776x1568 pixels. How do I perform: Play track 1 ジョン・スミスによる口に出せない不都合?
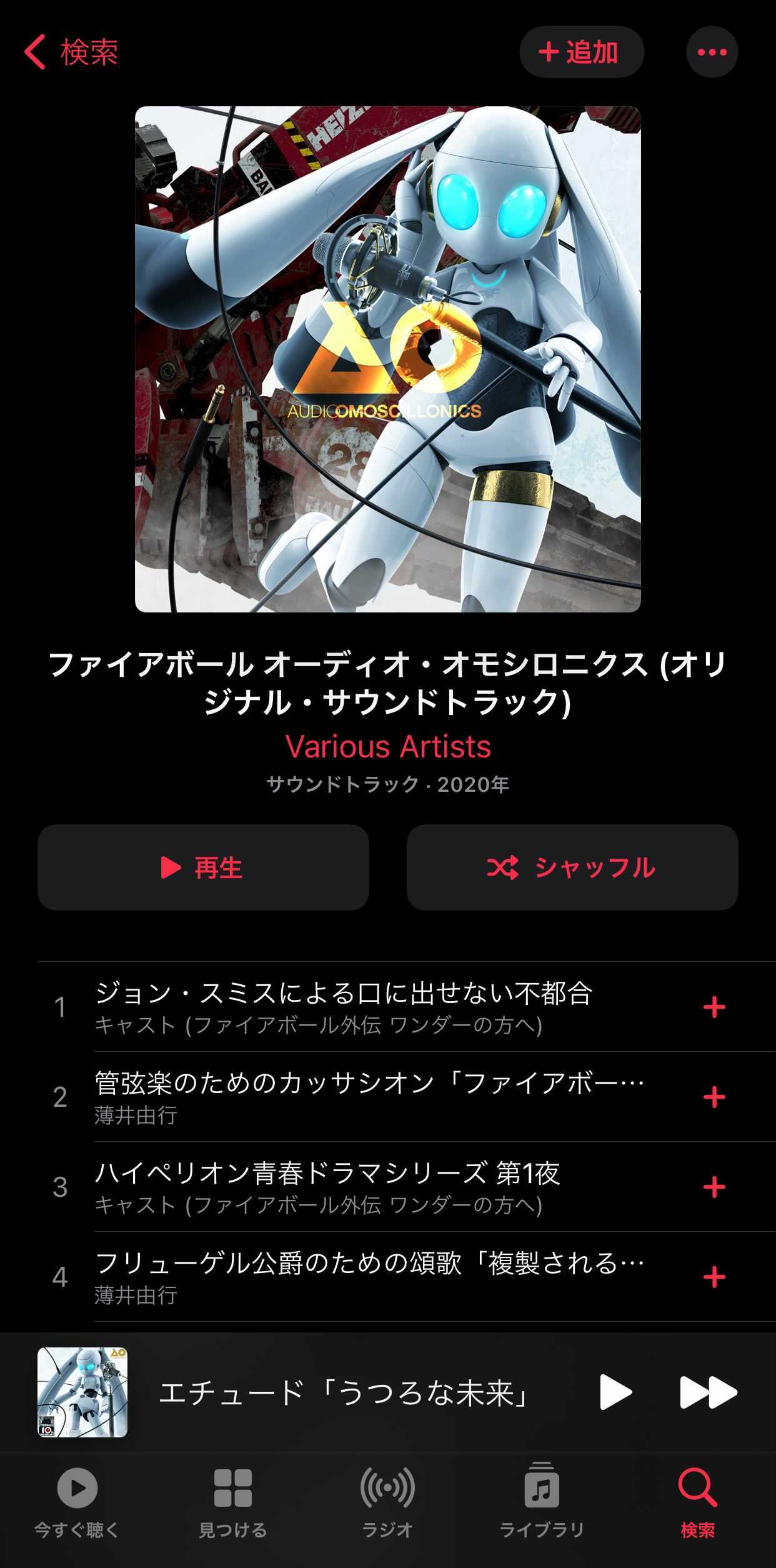click(344, 1006)
